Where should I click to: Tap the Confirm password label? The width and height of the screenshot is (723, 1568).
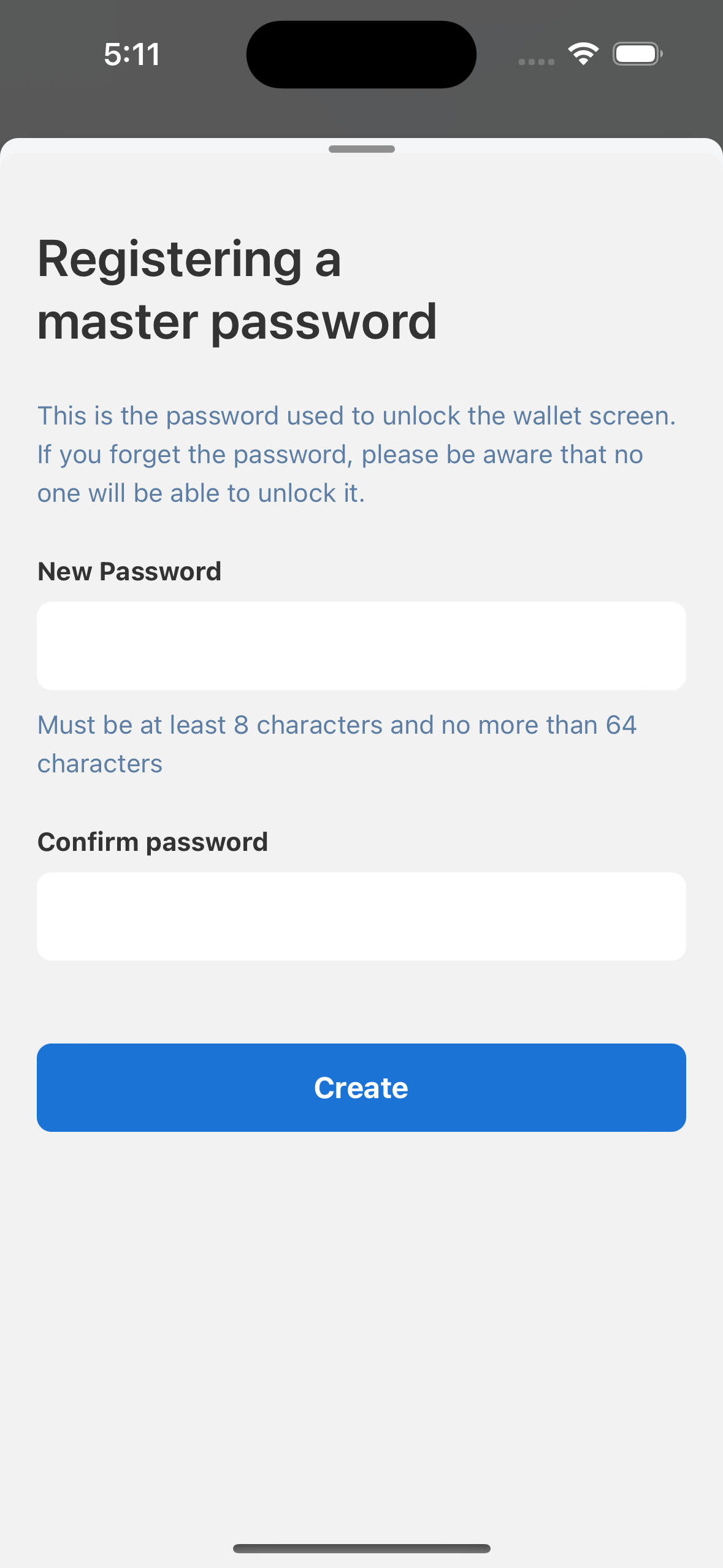pyautogui.click(x=152, y=841)
